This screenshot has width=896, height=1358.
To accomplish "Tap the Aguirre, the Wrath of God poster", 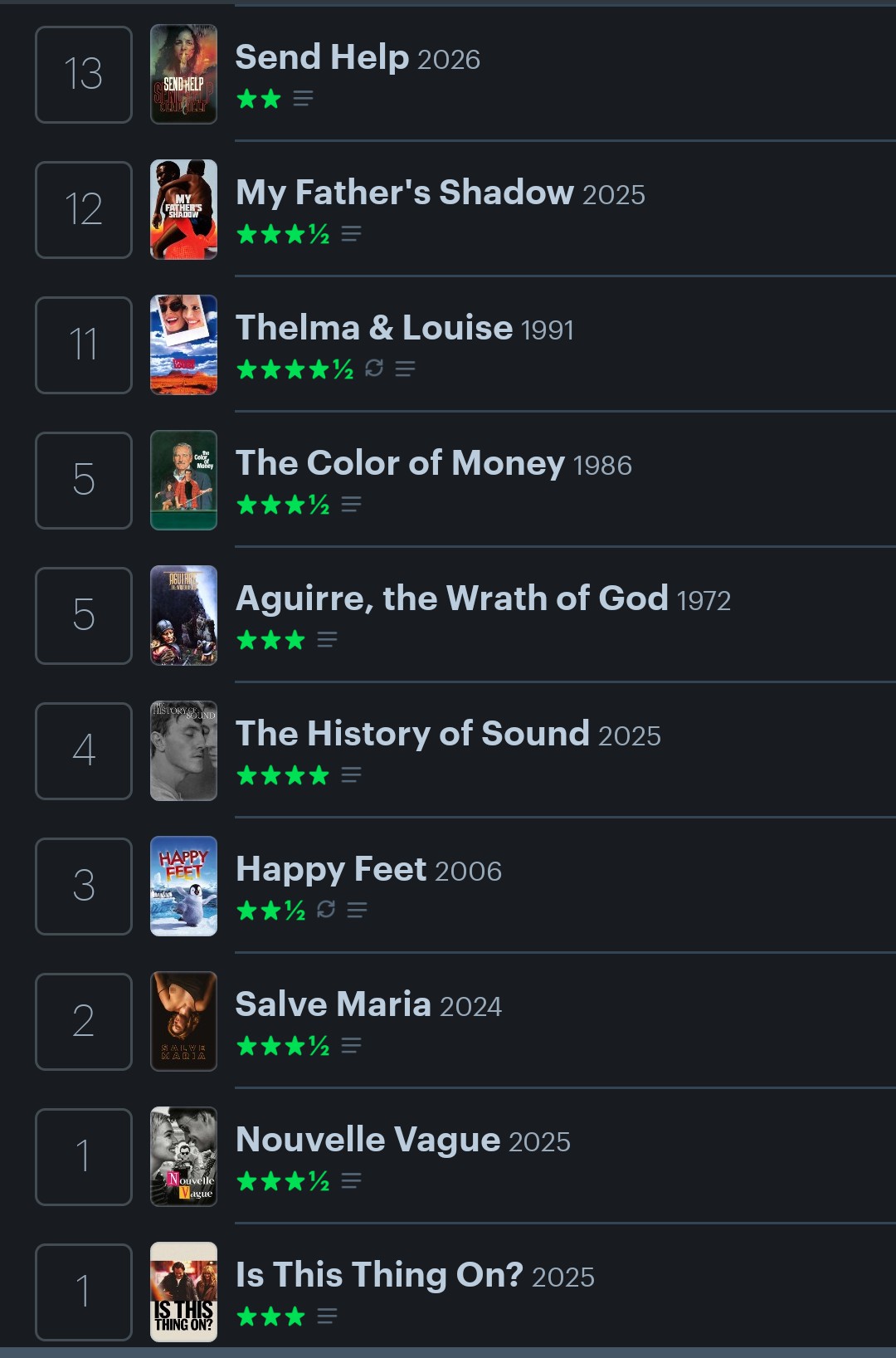I will click(183, 615).
